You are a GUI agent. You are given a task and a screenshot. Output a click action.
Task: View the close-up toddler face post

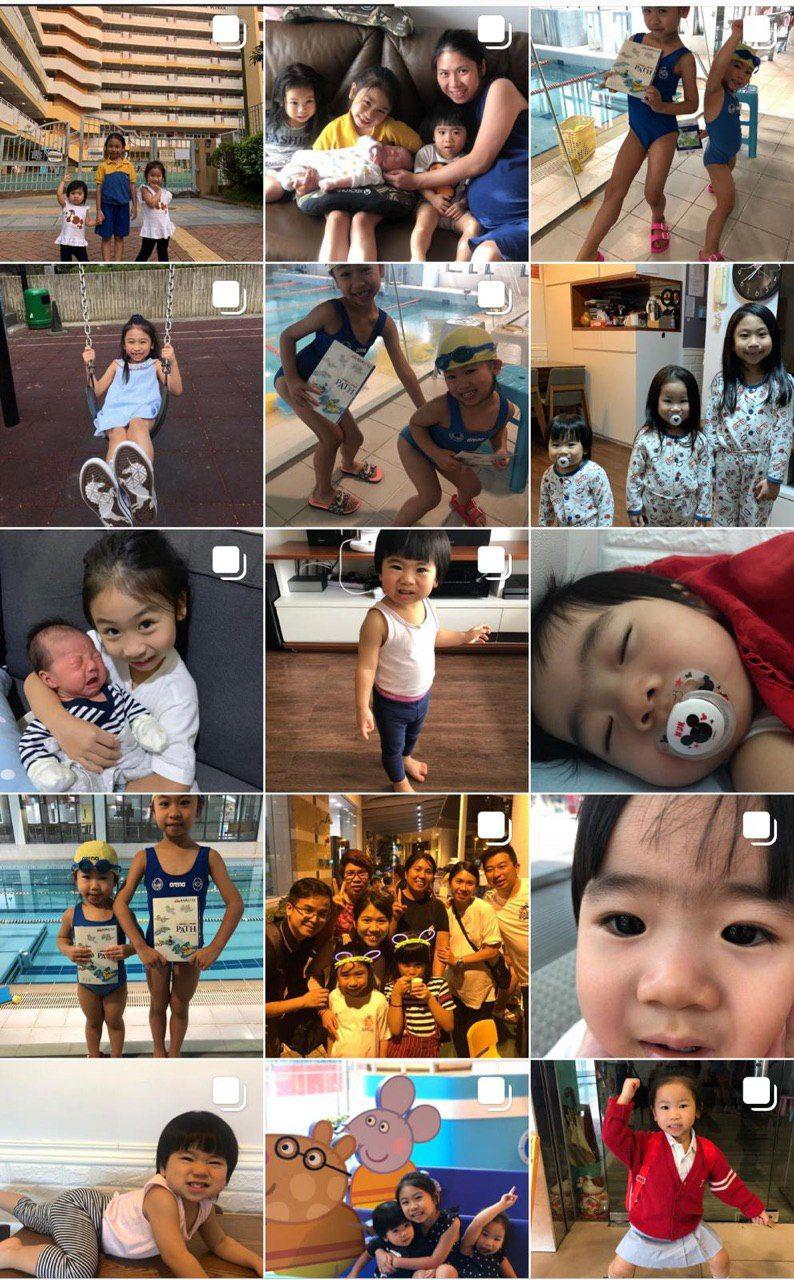click(x=662, y=925)
